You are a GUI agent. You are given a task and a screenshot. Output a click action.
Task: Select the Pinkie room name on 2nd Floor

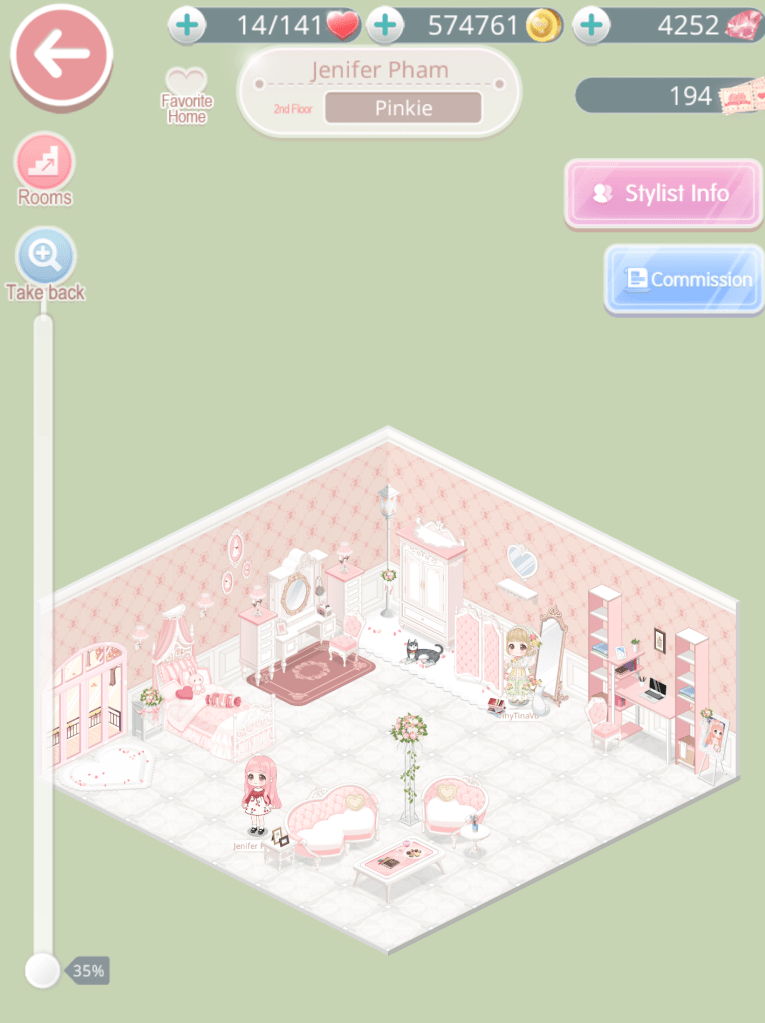pos(403,108)
